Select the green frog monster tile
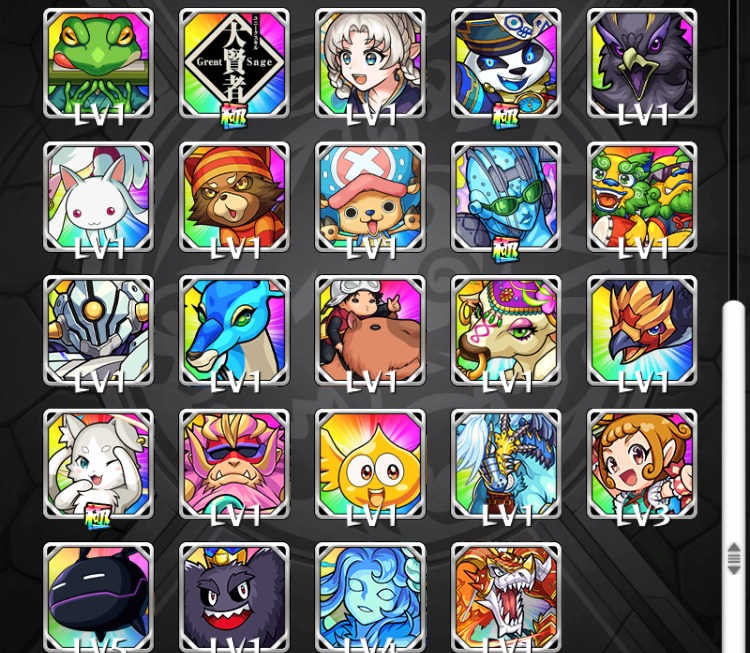The width and height of the screenshot is (750, 653). [98, 64]
